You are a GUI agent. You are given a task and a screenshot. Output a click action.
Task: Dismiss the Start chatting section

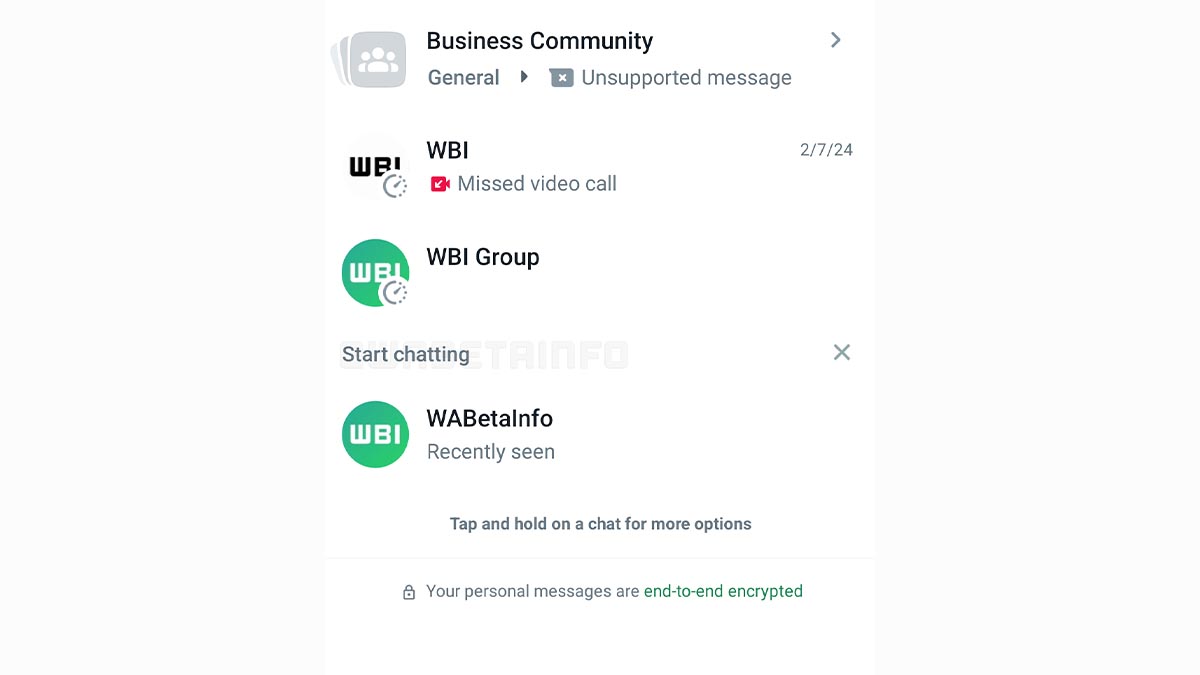pyautogui.click(x=842, y=352)
